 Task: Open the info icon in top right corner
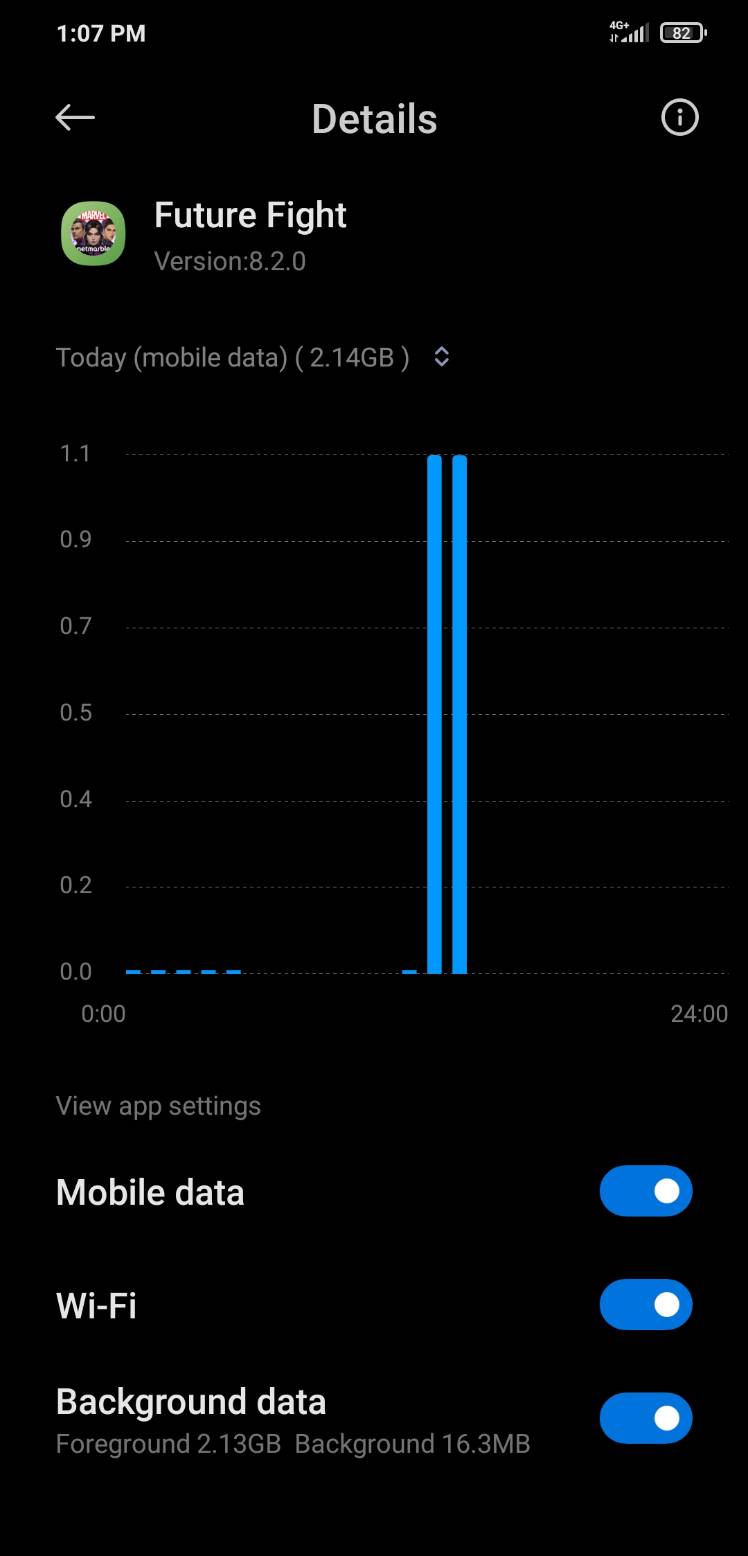point(679,117)
